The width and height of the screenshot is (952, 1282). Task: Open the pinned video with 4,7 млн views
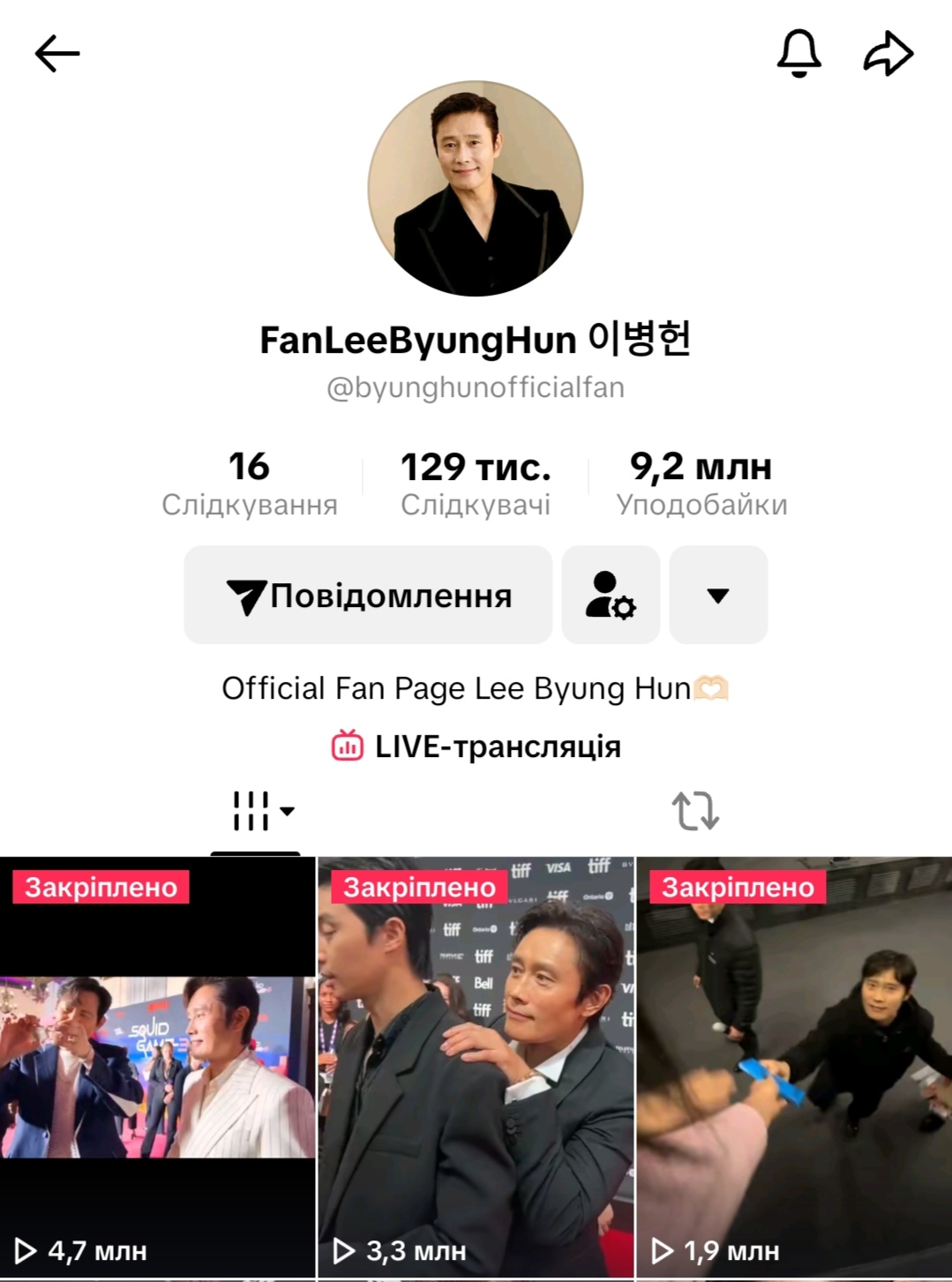pyautogui.click(x=158, y=1059)
